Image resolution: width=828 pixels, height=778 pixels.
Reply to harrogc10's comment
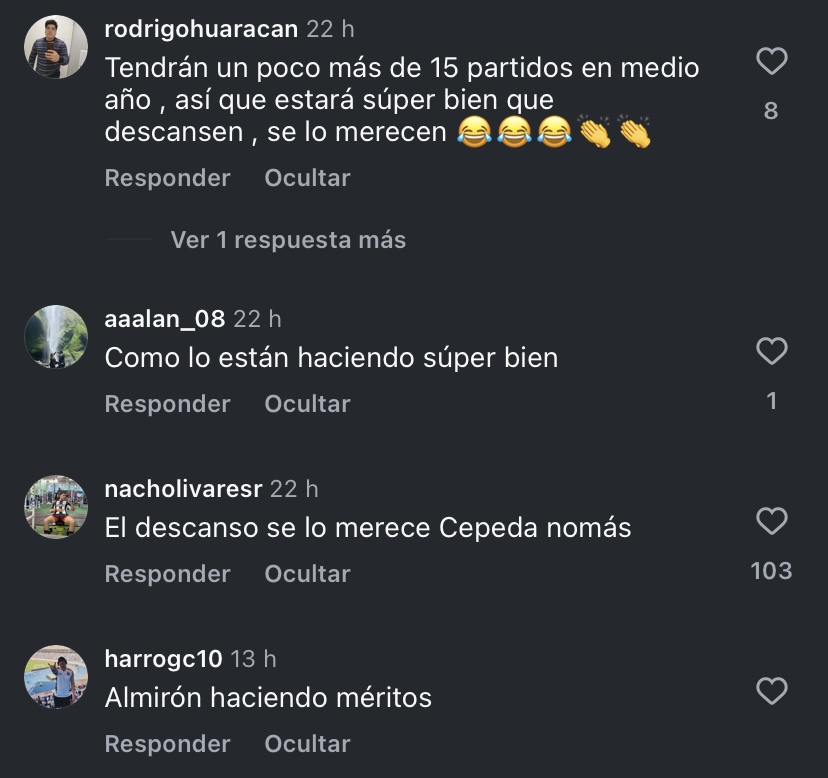167,744
